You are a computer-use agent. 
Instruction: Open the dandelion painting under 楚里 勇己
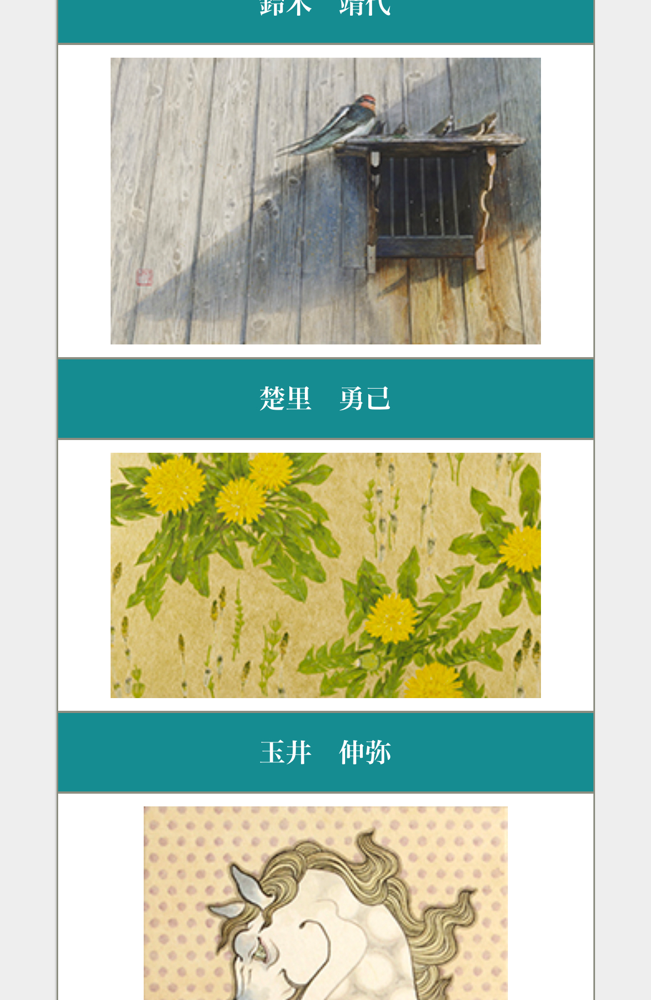pos(325,575)
